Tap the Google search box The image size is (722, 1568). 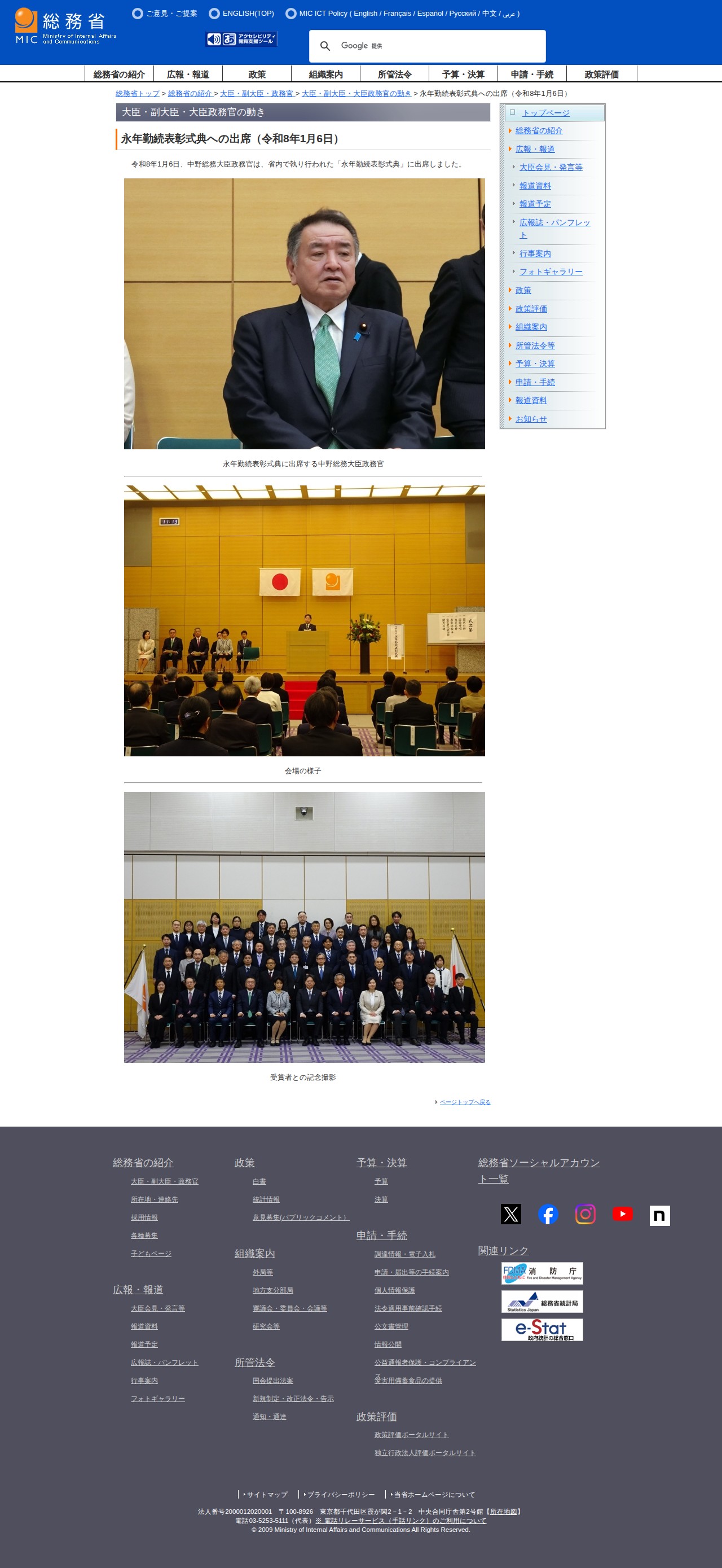tap(438, 46)
